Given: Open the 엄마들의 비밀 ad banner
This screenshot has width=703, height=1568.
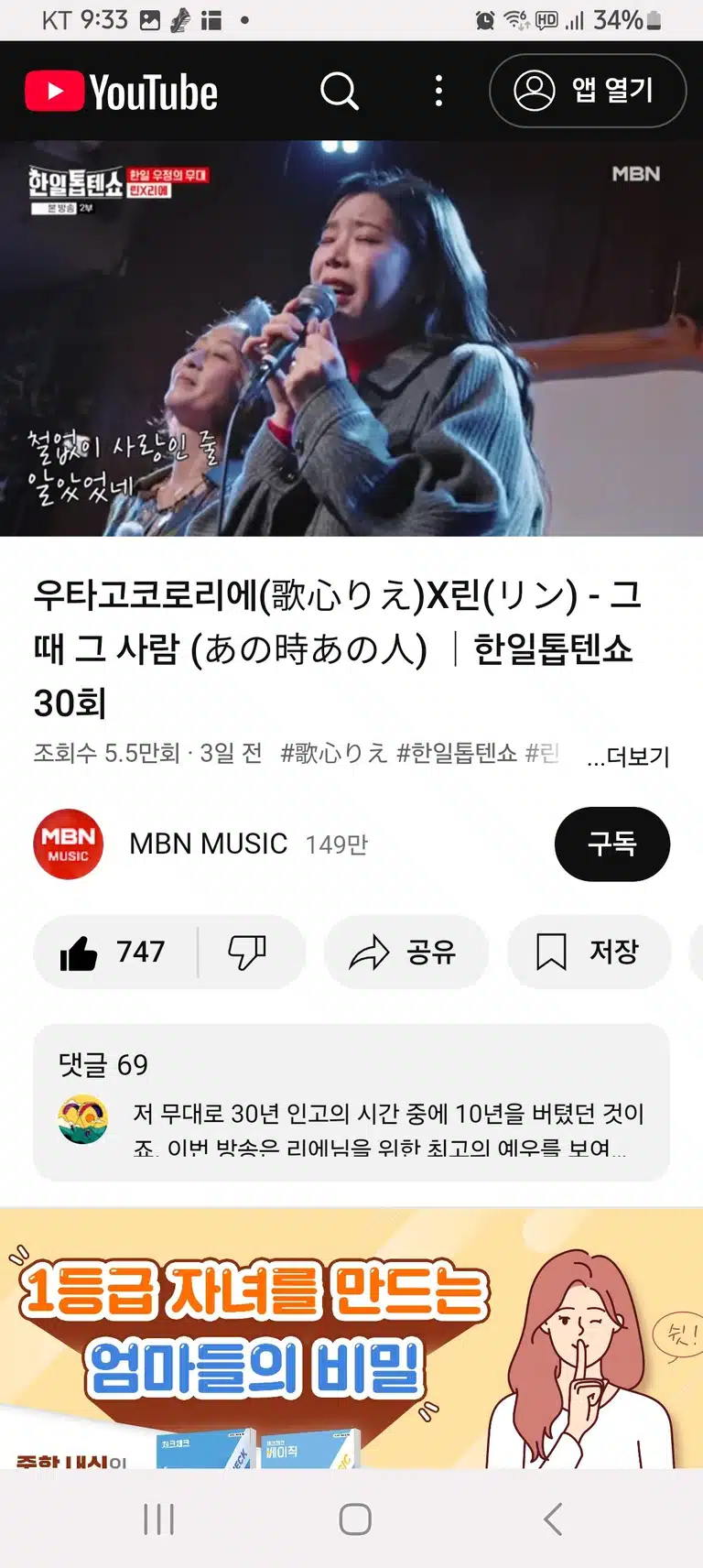Looking at the screenshot, I should [351, 1337].
